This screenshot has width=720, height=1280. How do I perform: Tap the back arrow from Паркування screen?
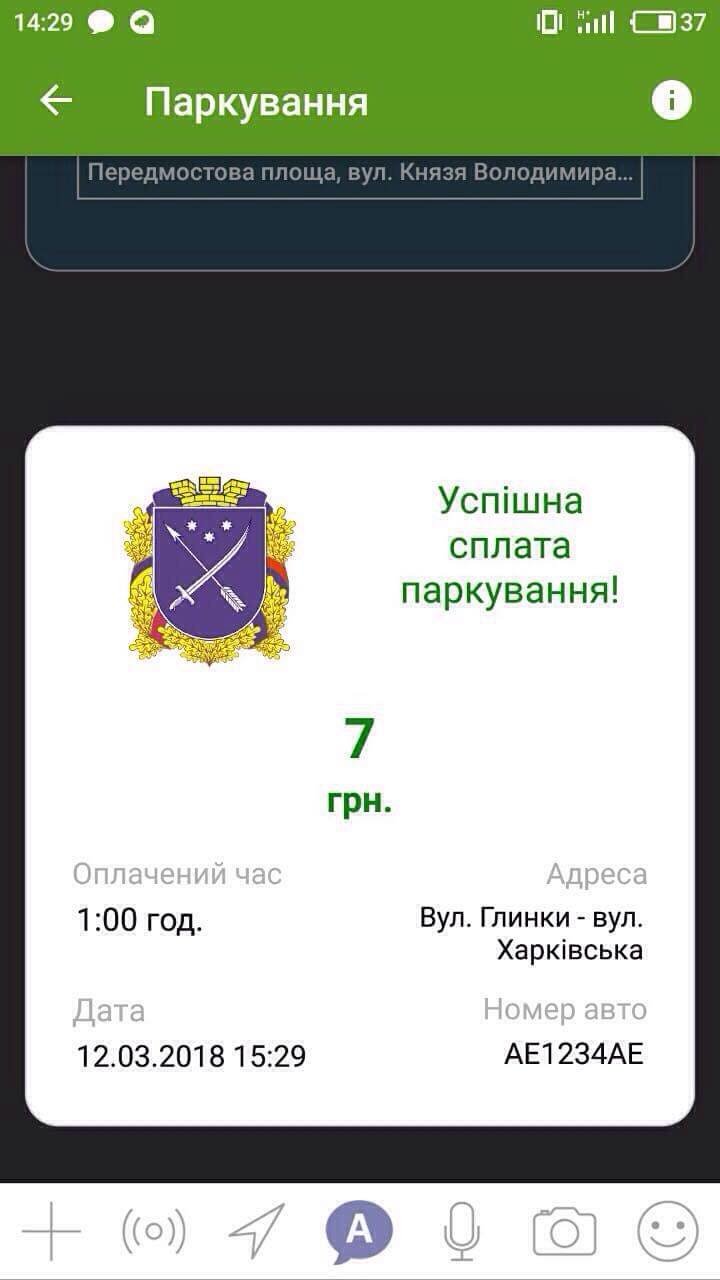click(x=55, y=99)
